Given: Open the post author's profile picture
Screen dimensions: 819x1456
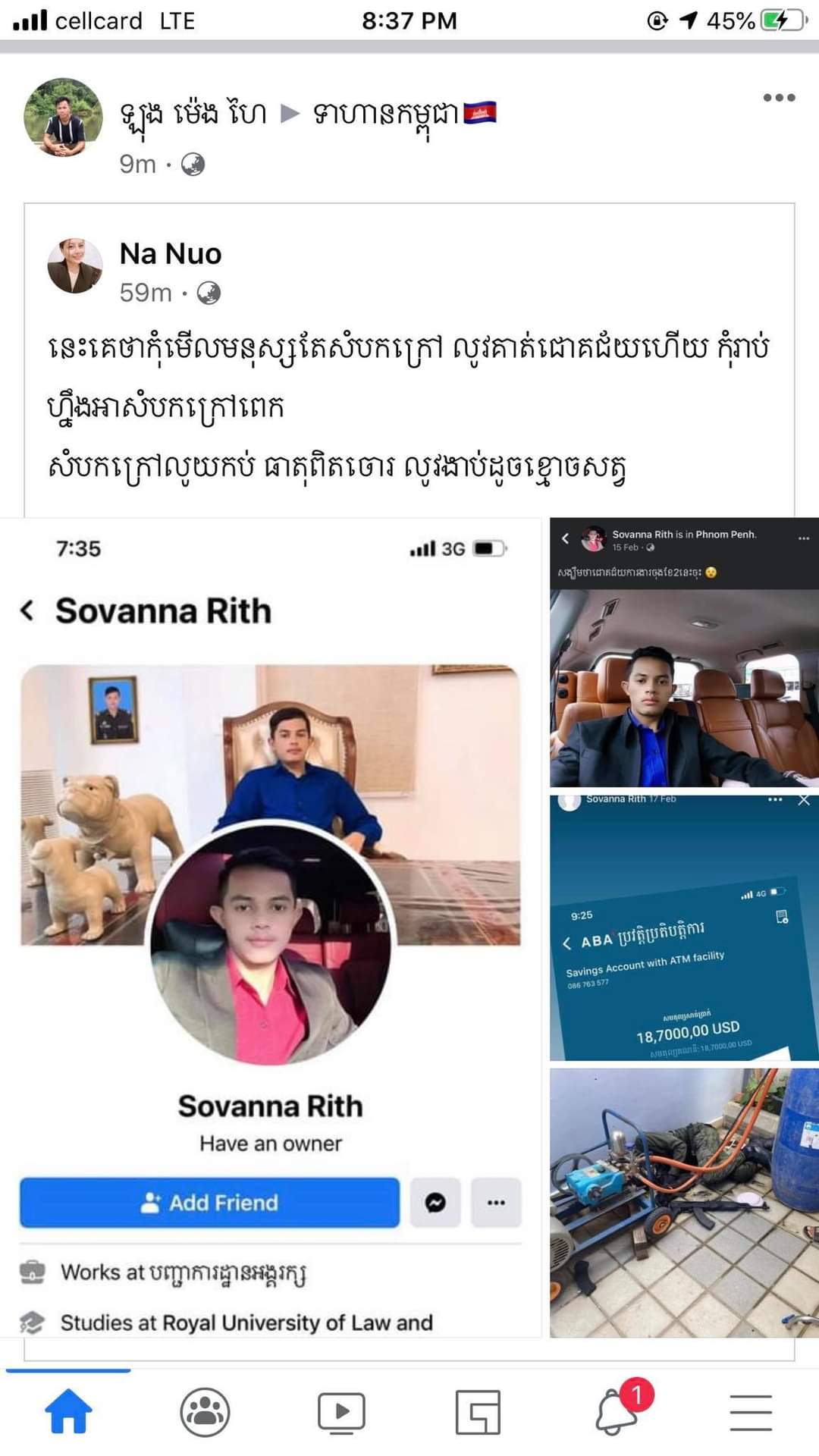Looking at the screenshot, I should [x=64, y=118].
